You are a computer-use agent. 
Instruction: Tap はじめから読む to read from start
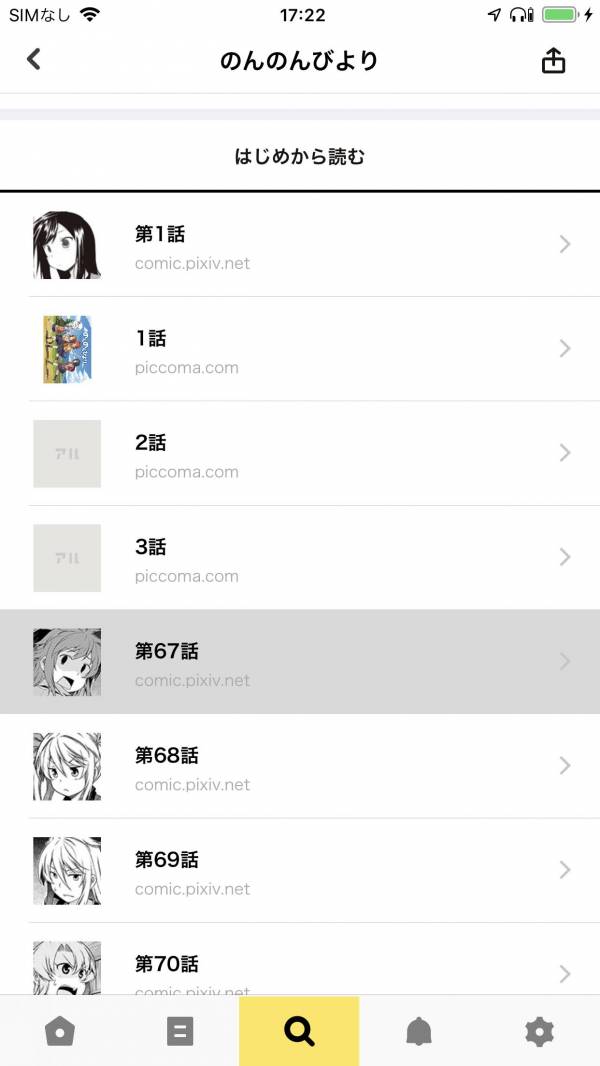pos(300,156)
